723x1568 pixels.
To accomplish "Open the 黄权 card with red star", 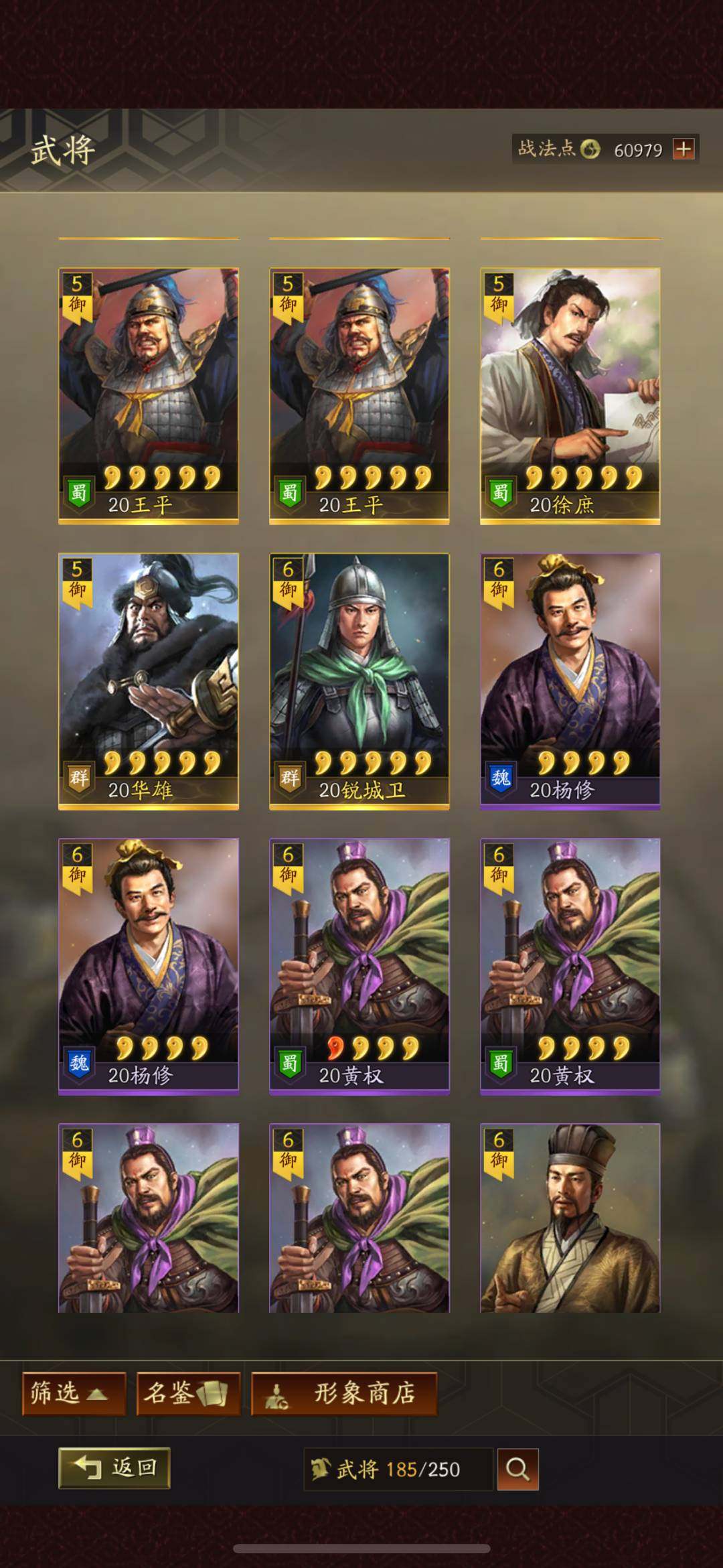I will click(359, 966).
